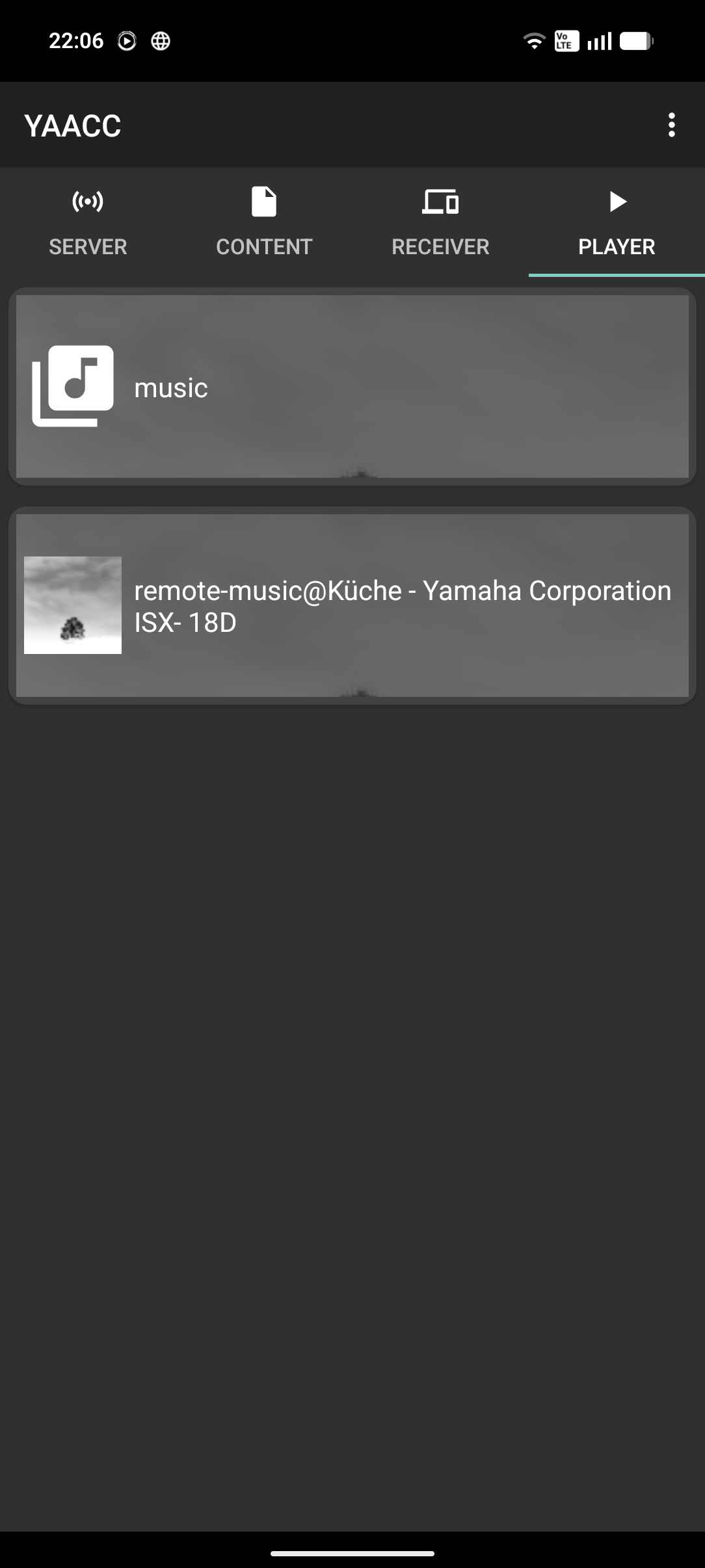
Task: Tap the clock showing 22:06
Action: point(75,40)
